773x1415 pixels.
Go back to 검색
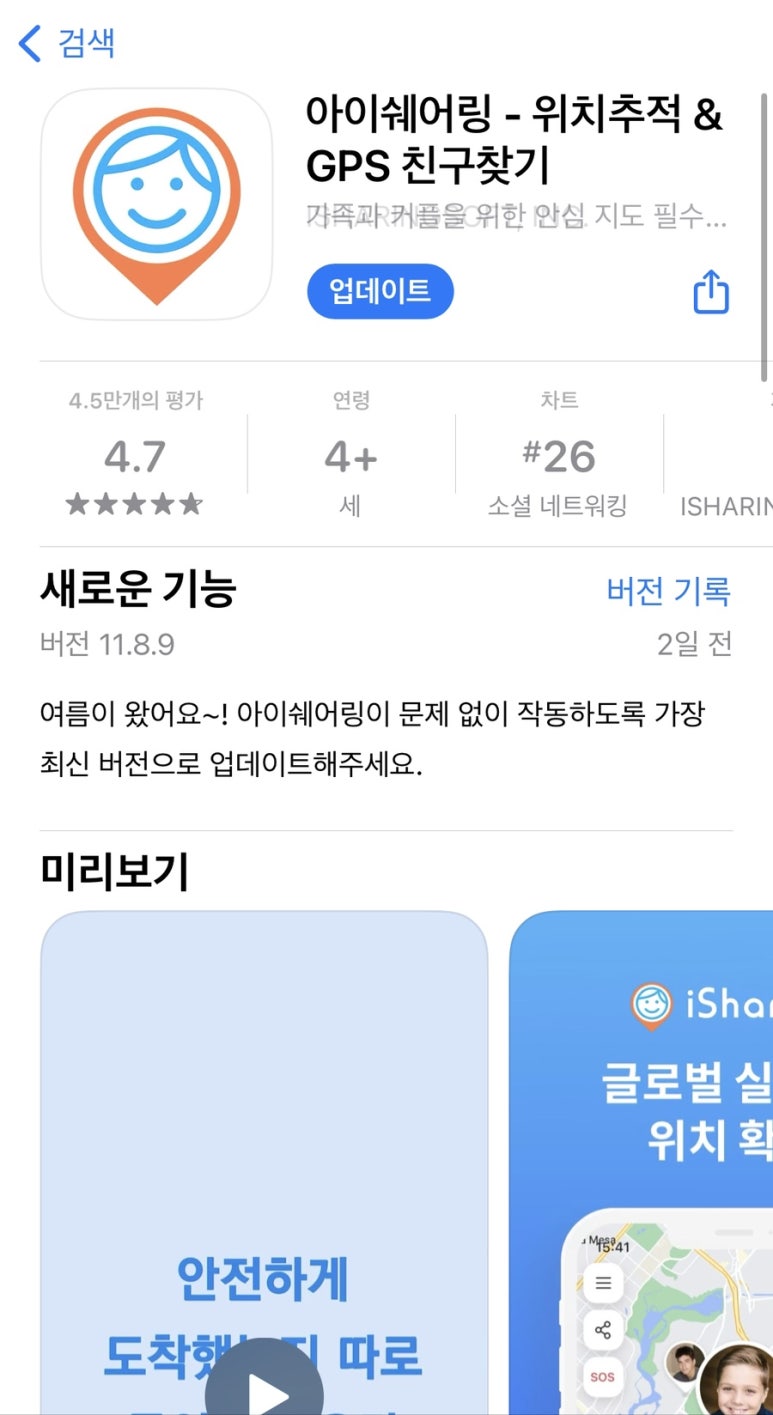click(x=66, y=44)
